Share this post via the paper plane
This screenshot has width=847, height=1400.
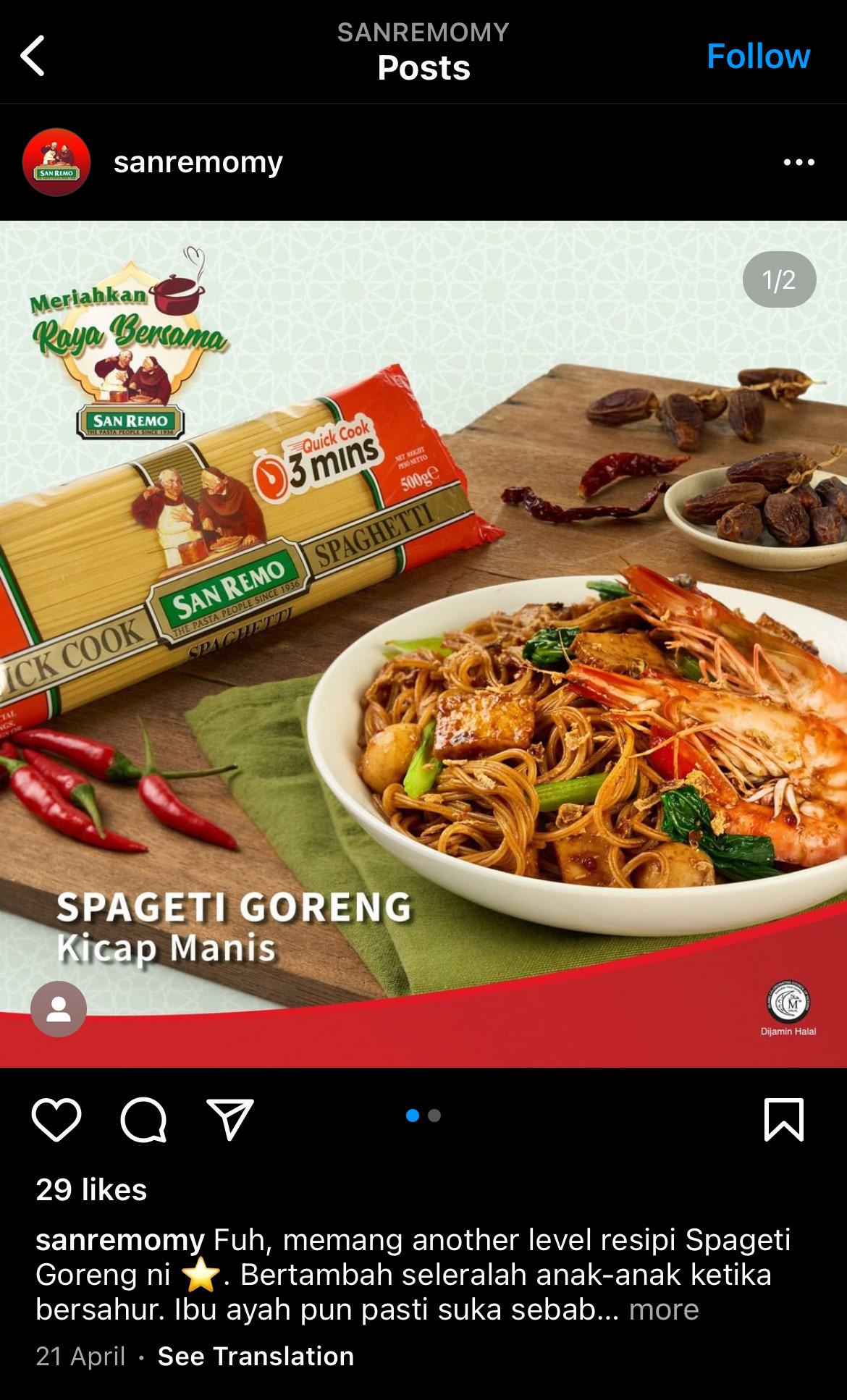(229, 1119)
